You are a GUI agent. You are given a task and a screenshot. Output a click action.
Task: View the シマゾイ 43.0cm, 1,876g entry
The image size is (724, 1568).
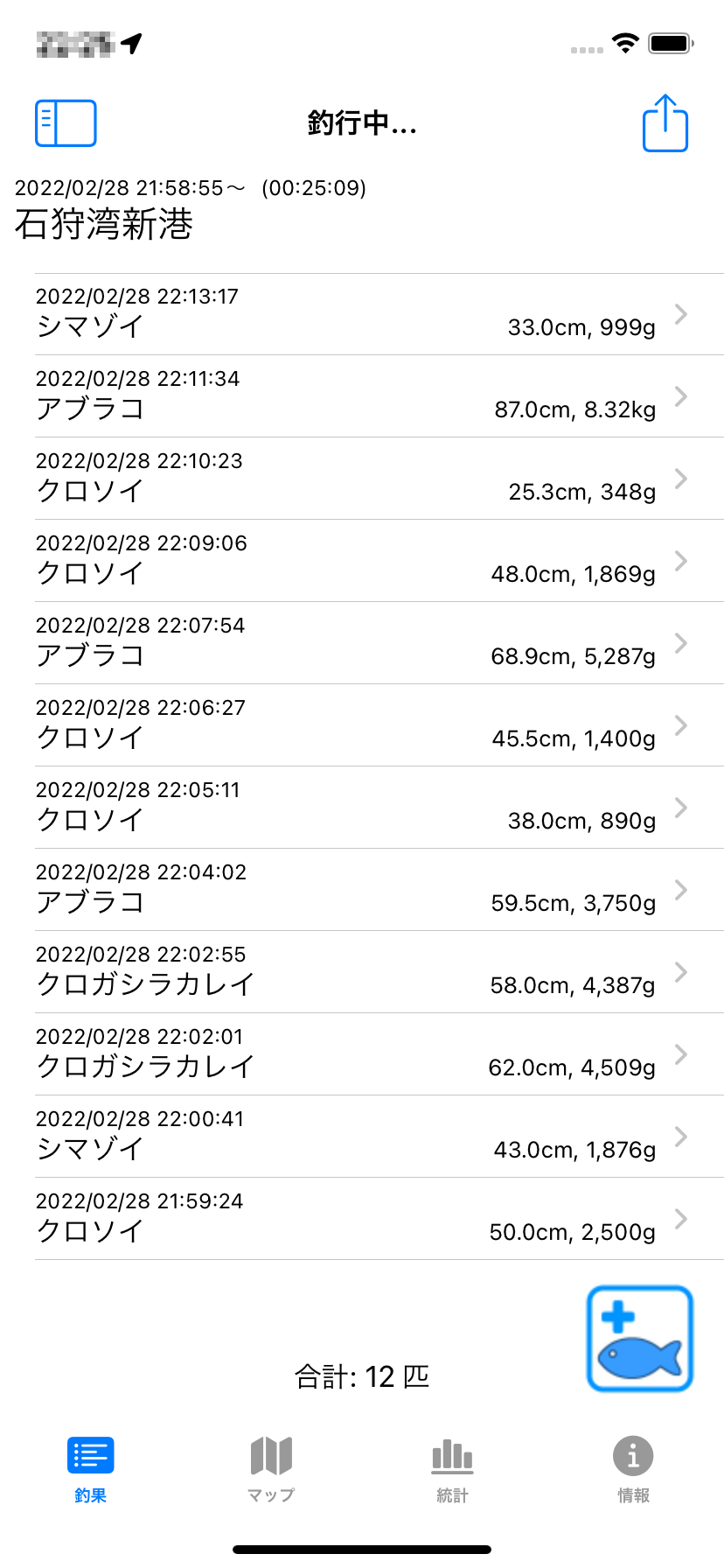point(379,1137)
